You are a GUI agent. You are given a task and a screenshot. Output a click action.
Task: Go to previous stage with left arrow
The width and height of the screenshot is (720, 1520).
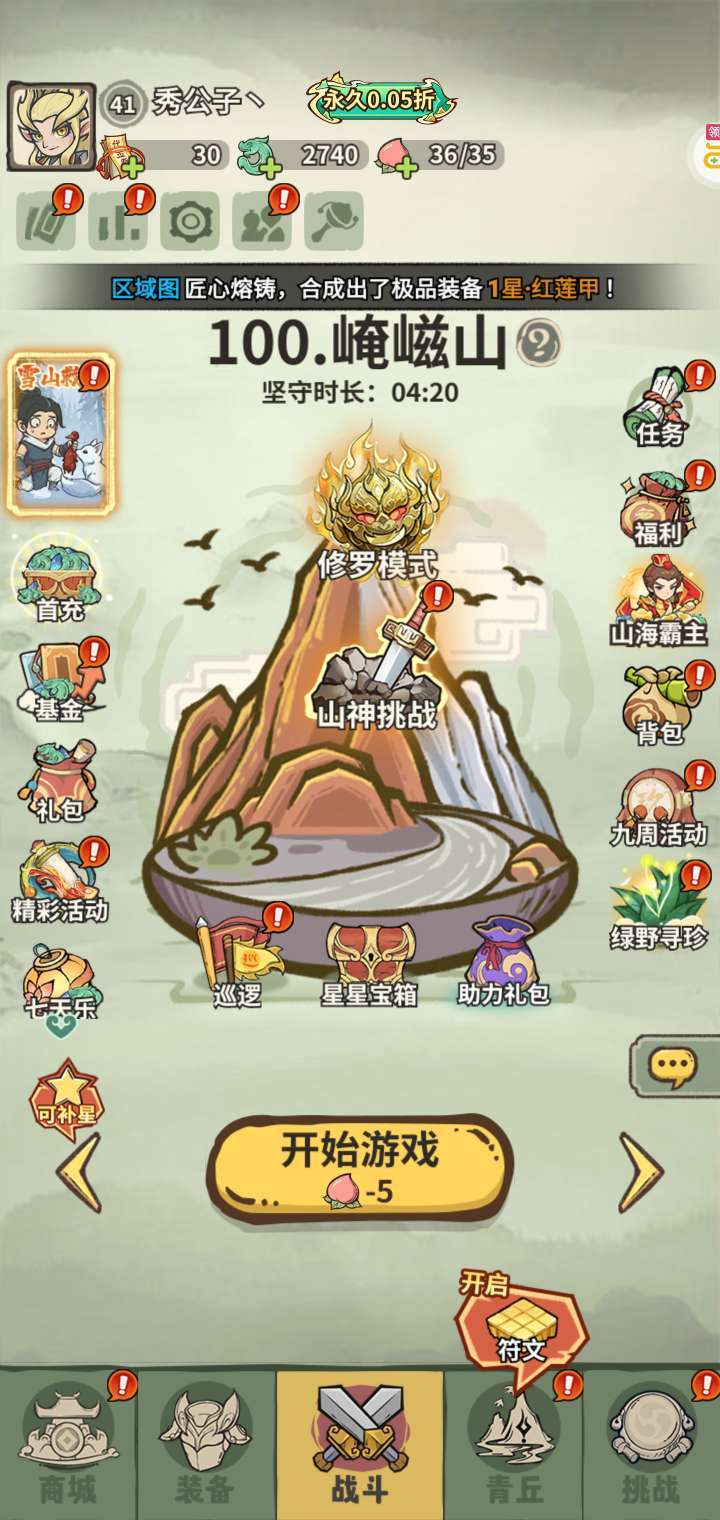click(x=79, y=1172)
